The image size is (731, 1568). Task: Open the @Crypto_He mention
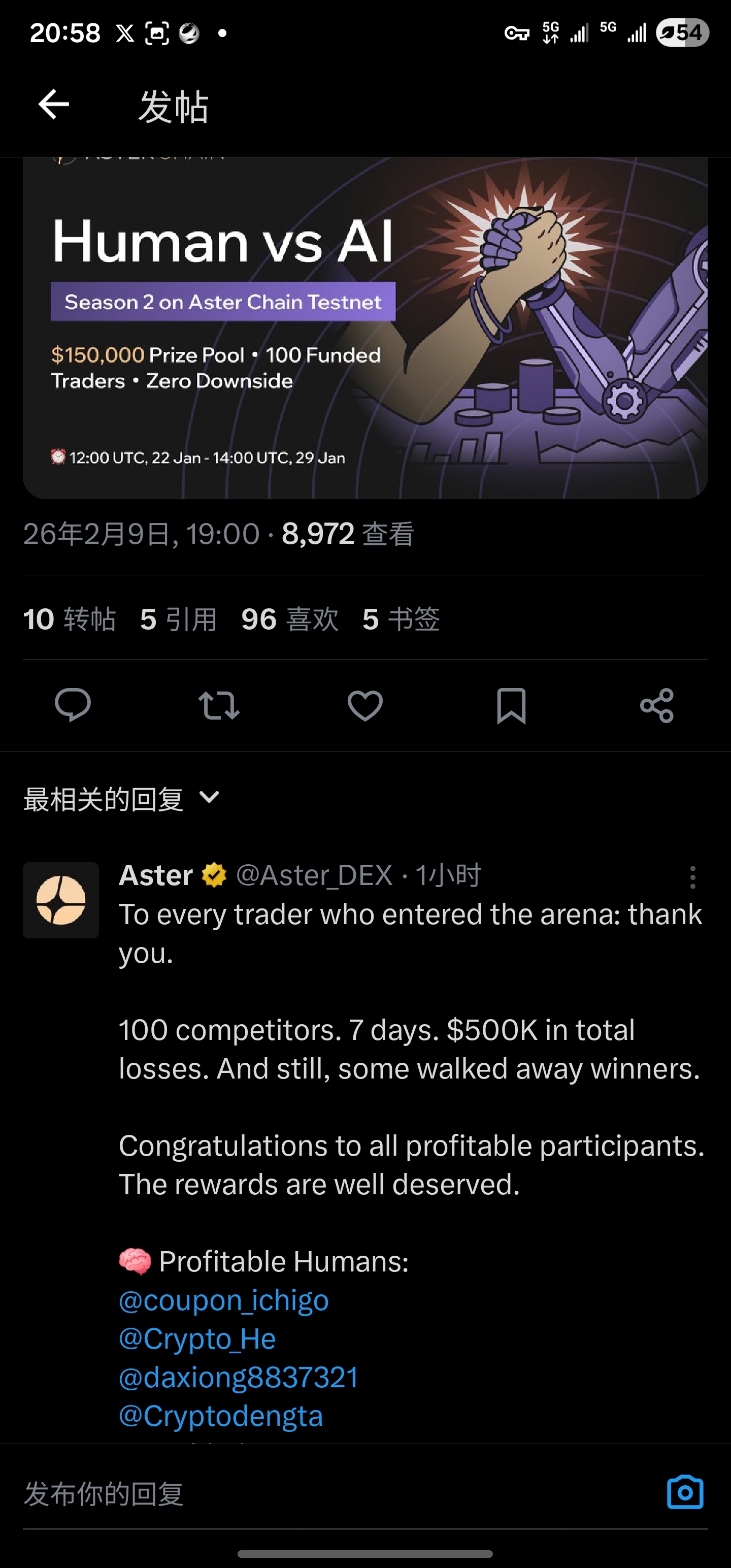197,1339
